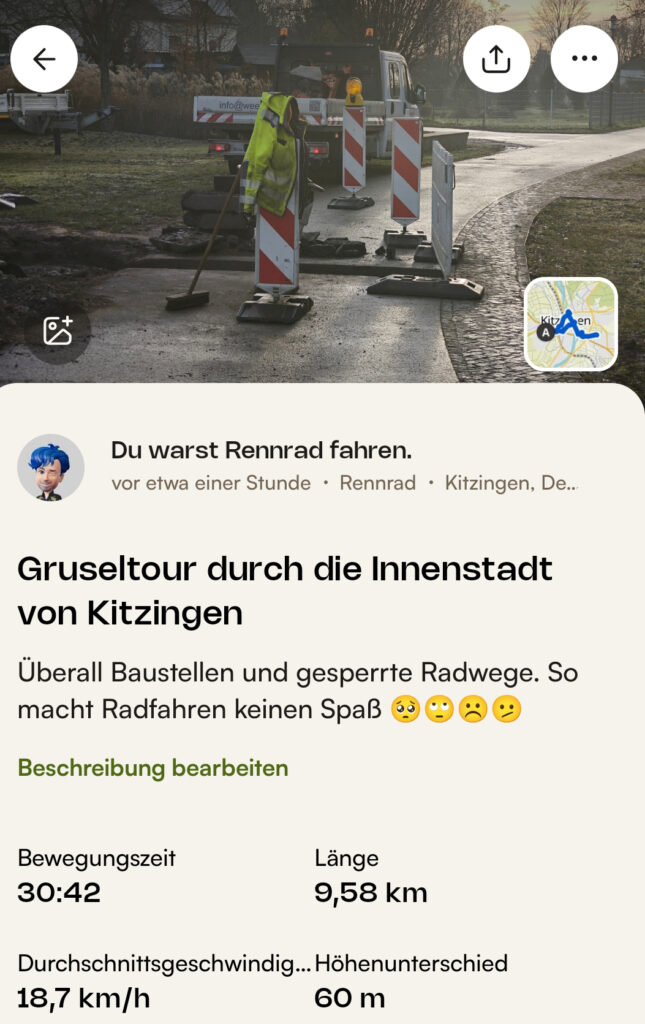Add a photo to the tour
The height and width of the screenshot is (1024, 645).
pos(58,331)
